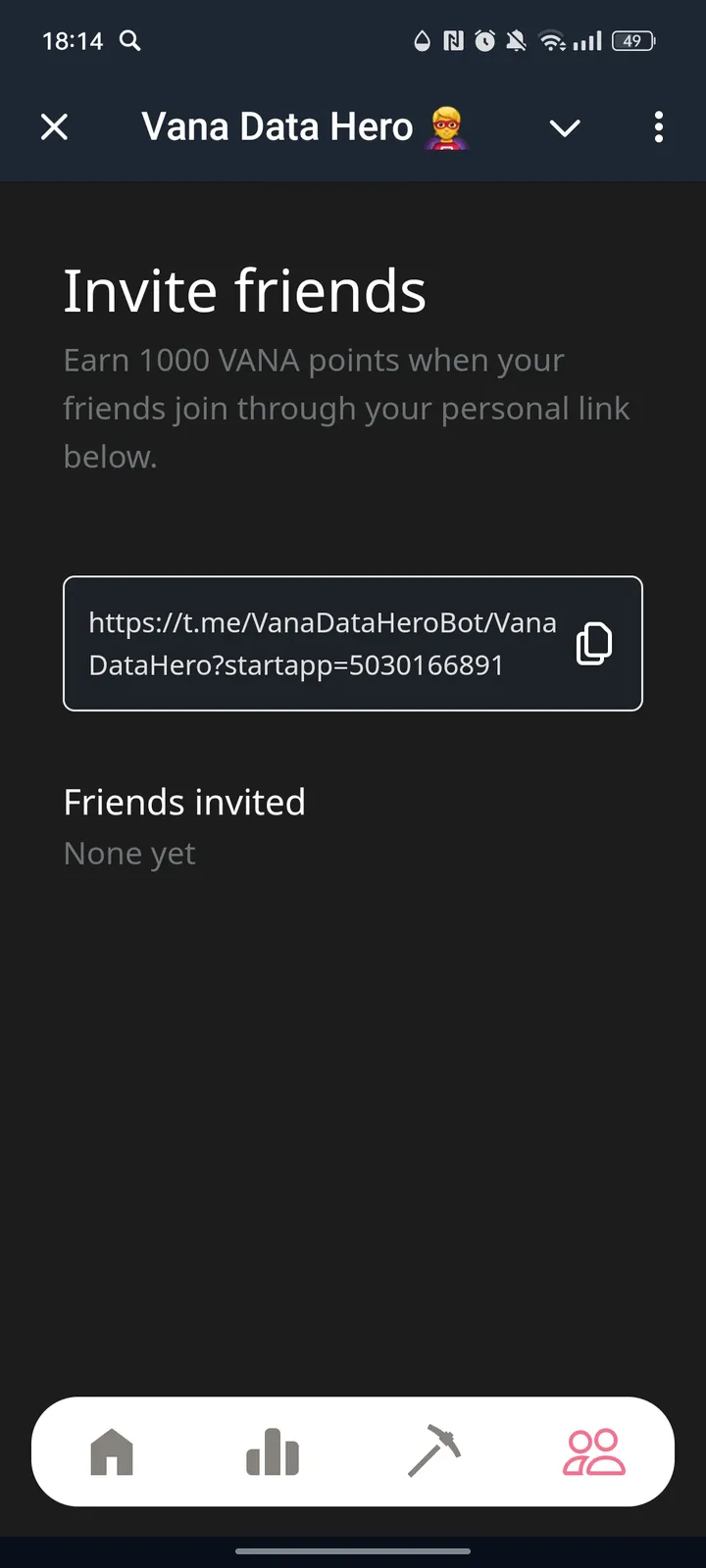Open the mining pickaxe section
706x1568 pixels.
tap(434, 1452)
